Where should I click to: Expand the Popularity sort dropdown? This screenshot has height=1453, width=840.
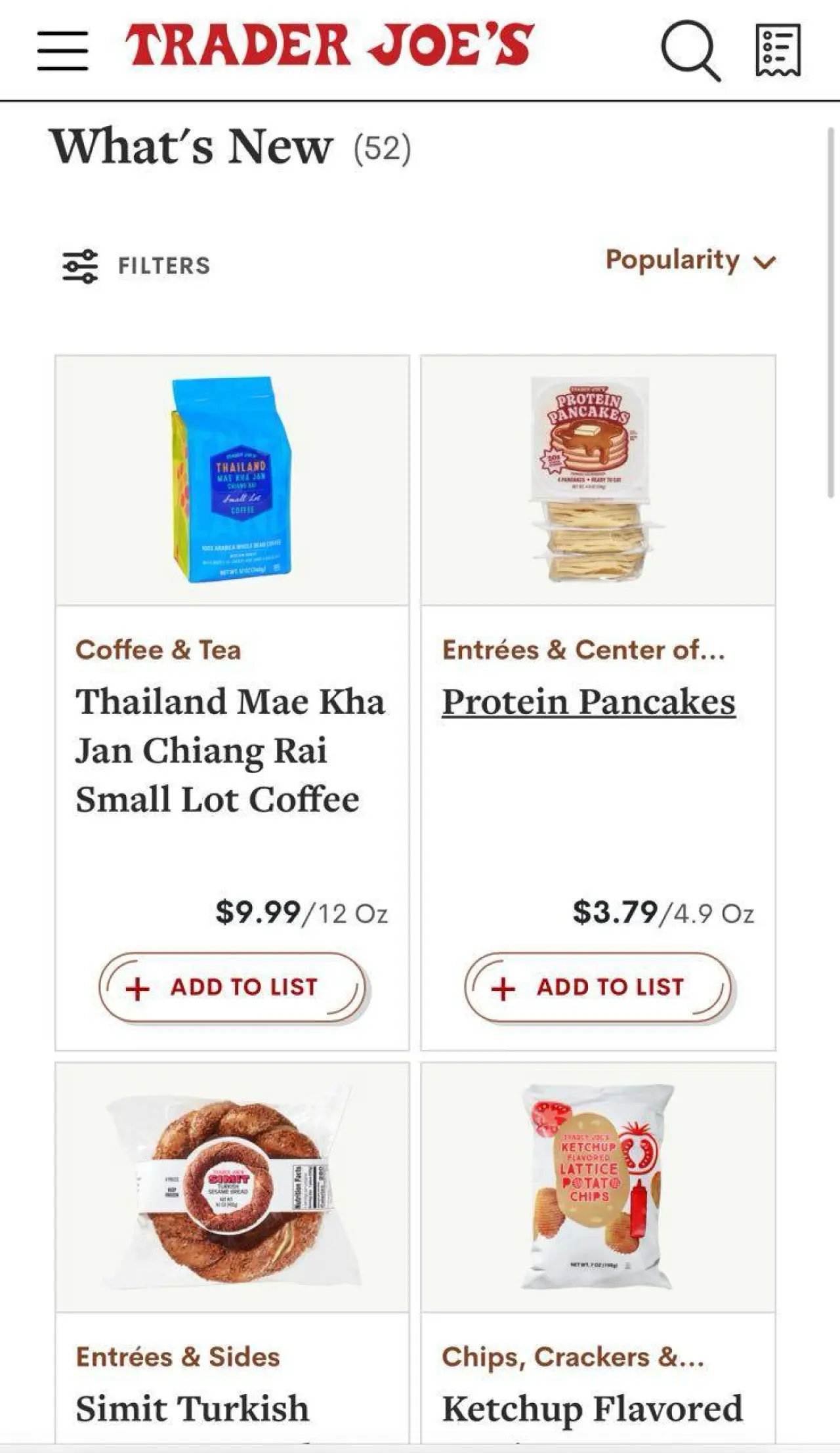click(690, 261)
